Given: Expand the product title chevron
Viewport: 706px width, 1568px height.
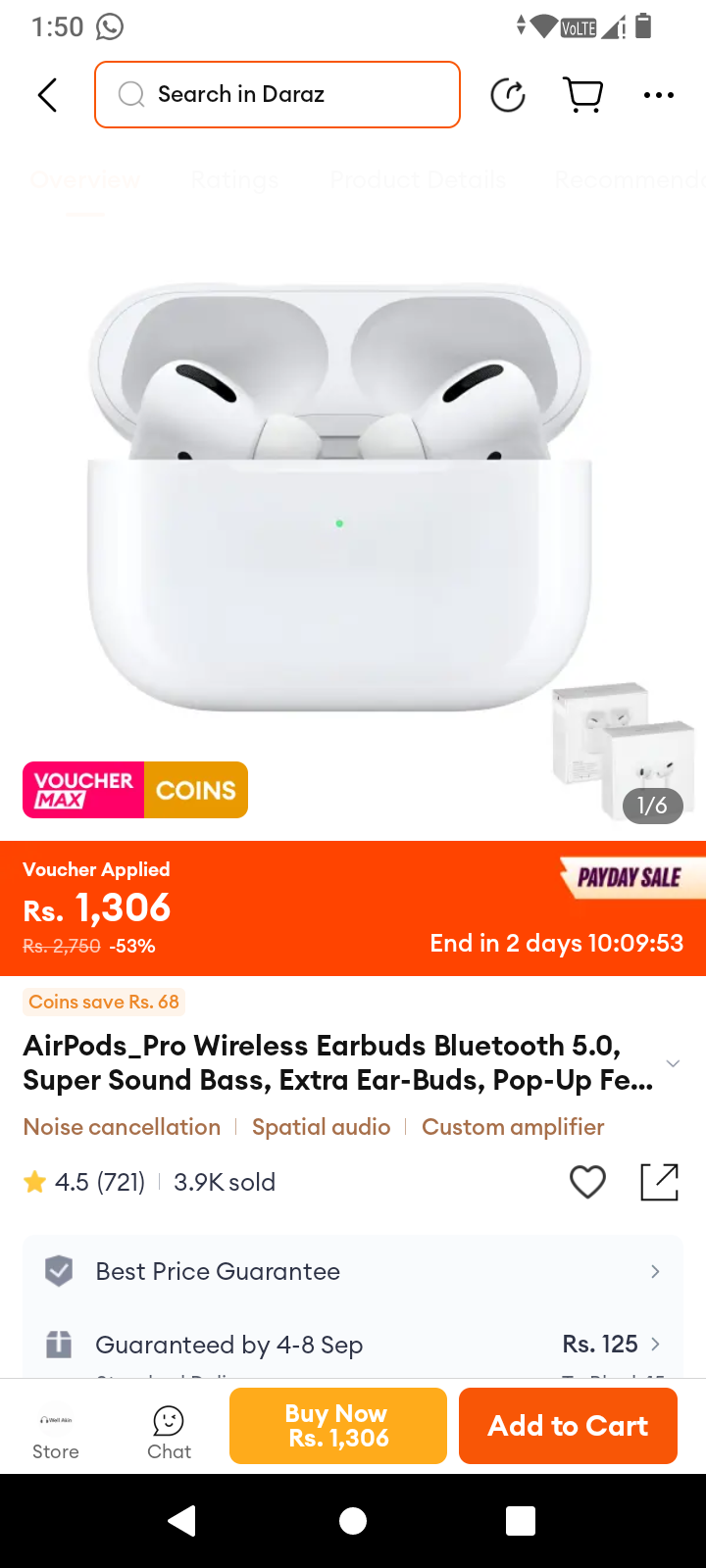Looking at the screenshot, I should coord(673,1063).
